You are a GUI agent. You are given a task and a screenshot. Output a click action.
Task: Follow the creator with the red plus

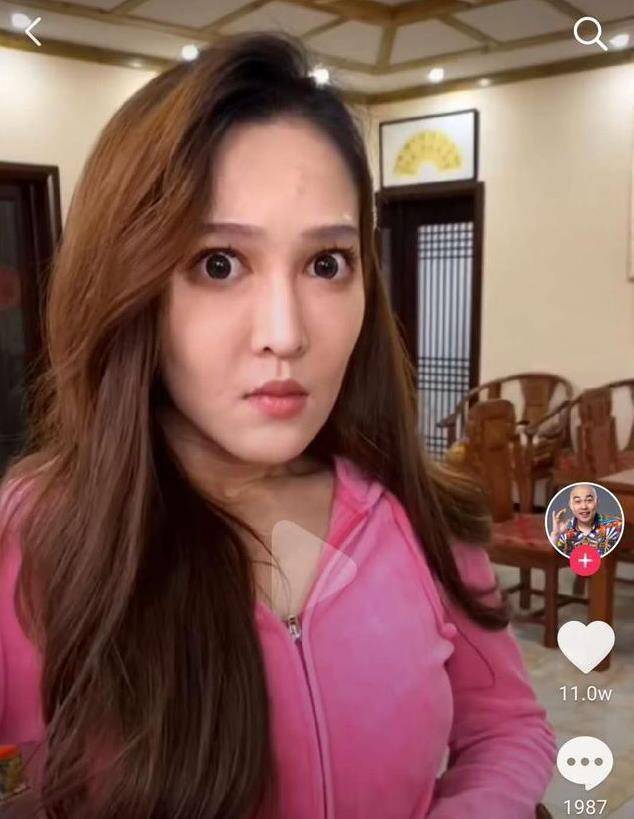pyautogui.click(x=585, y=560)
